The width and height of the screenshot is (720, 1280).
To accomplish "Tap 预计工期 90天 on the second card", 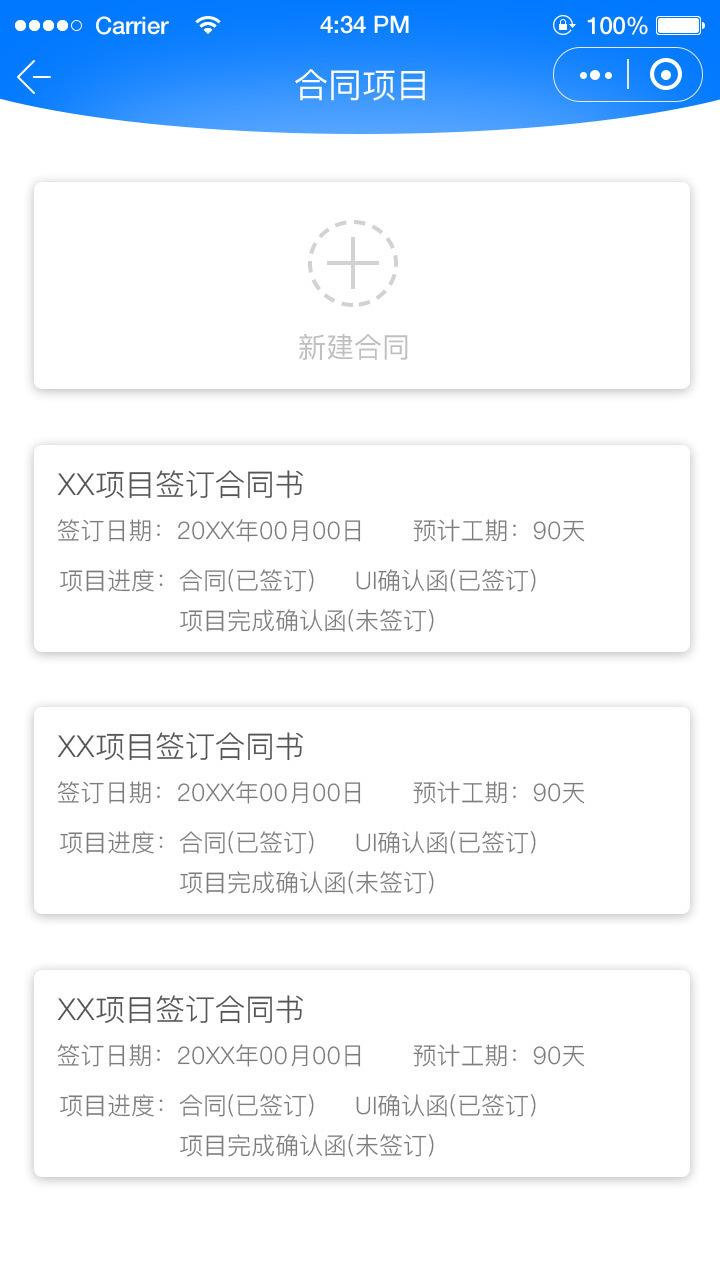I will tap(497, 793).
